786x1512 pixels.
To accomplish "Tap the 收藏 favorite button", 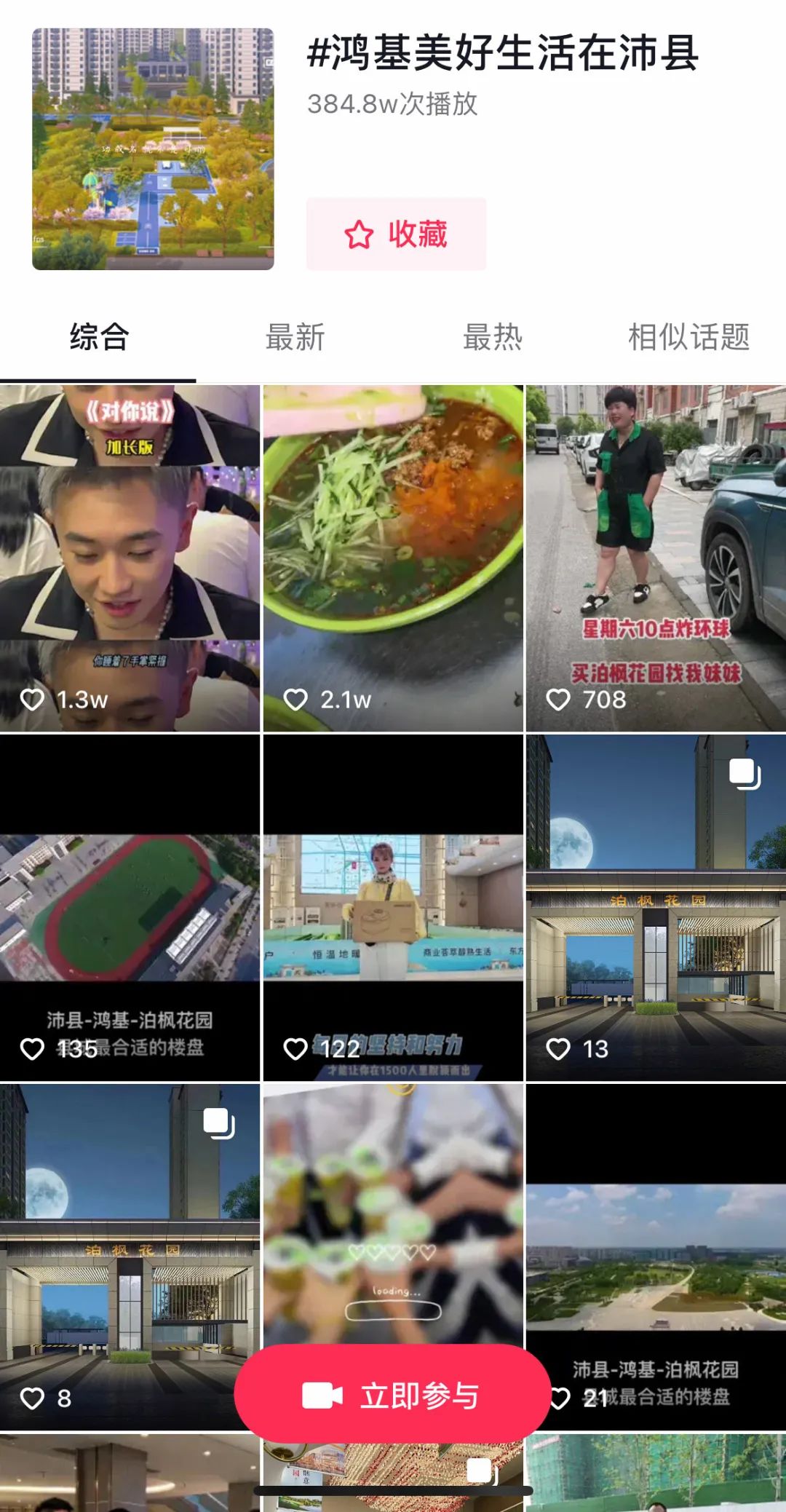I will (x=396, y=234).
